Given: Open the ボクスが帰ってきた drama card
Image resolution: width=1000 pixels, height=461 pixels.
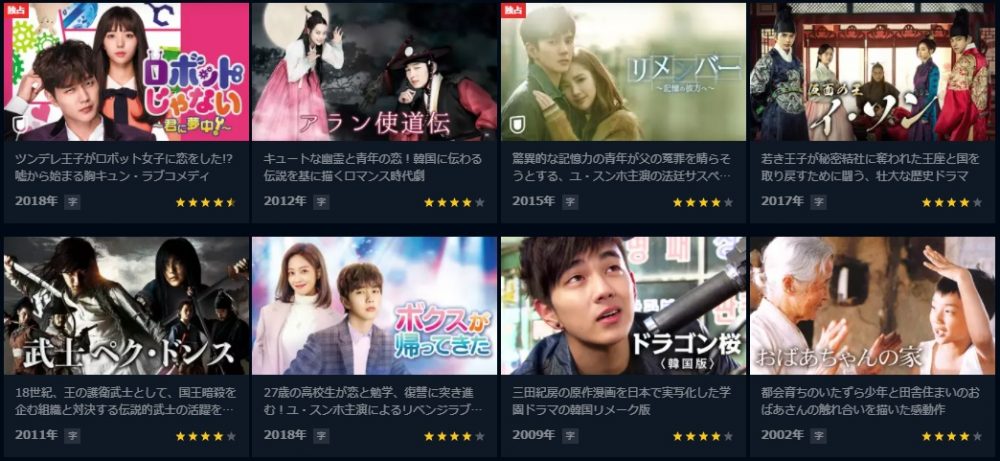Looking at the screenshot, I should 374,306.
